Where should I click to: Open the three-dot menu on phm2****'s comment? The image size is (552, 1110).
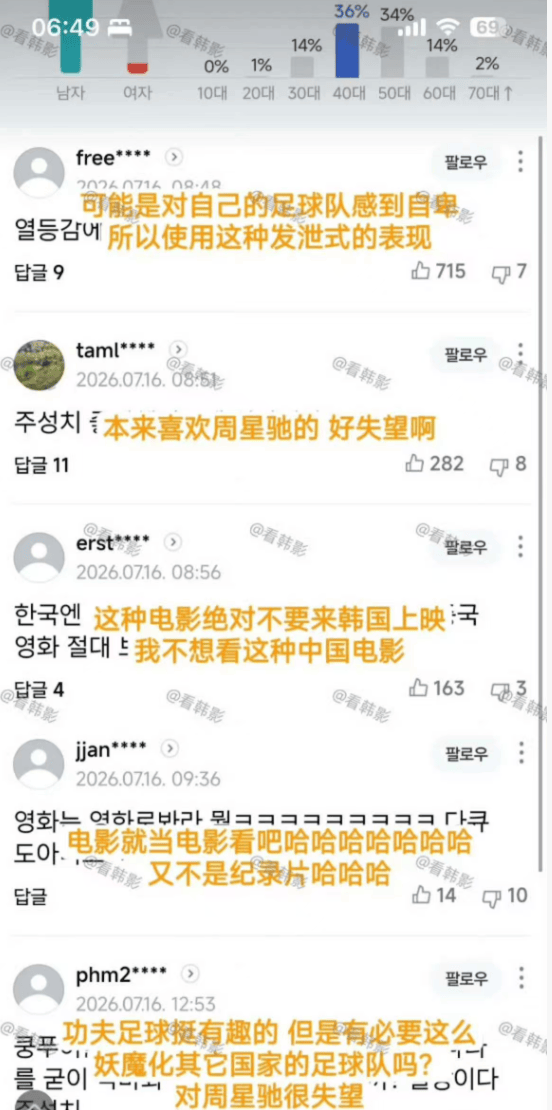pos(520,978)
